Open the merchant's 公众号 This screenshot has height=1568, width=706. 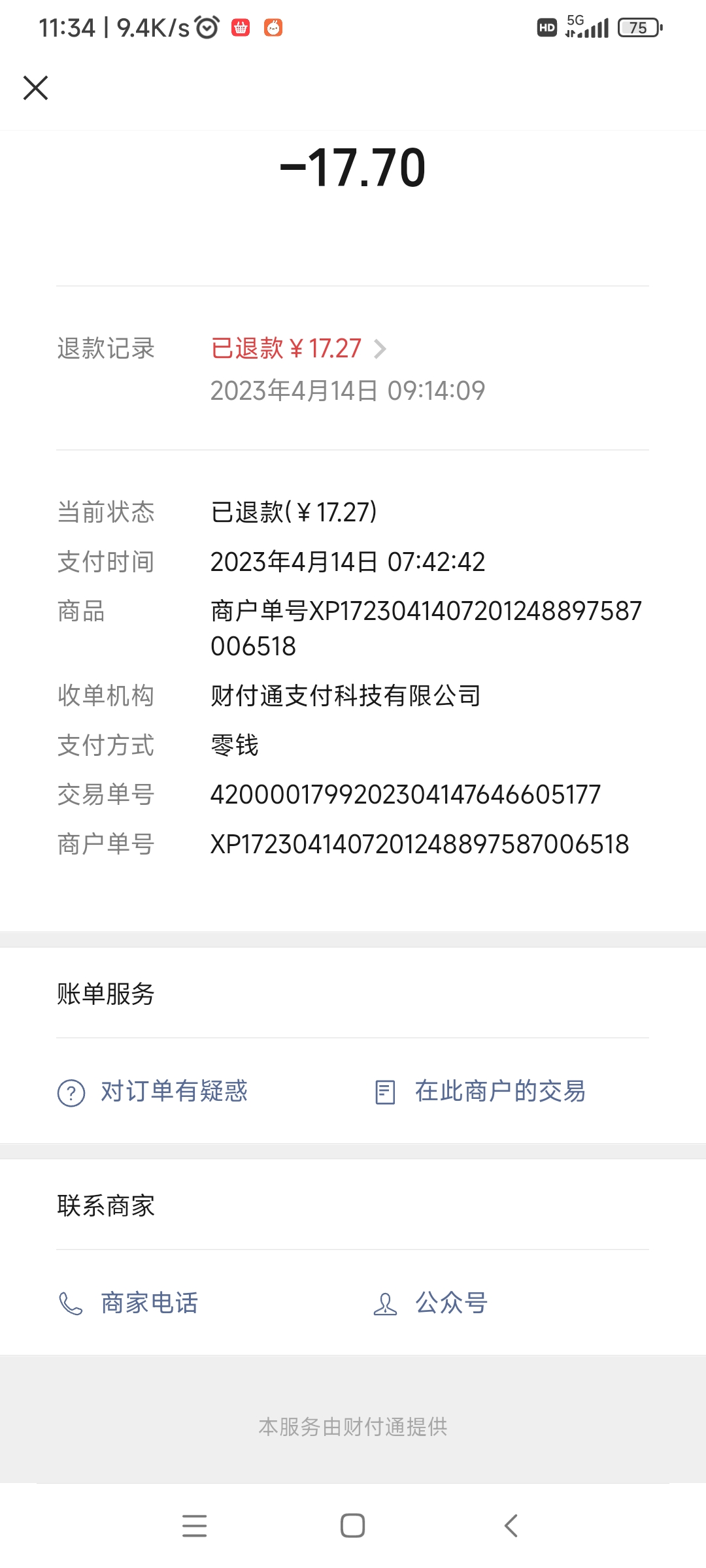[x=431, y=1303]
